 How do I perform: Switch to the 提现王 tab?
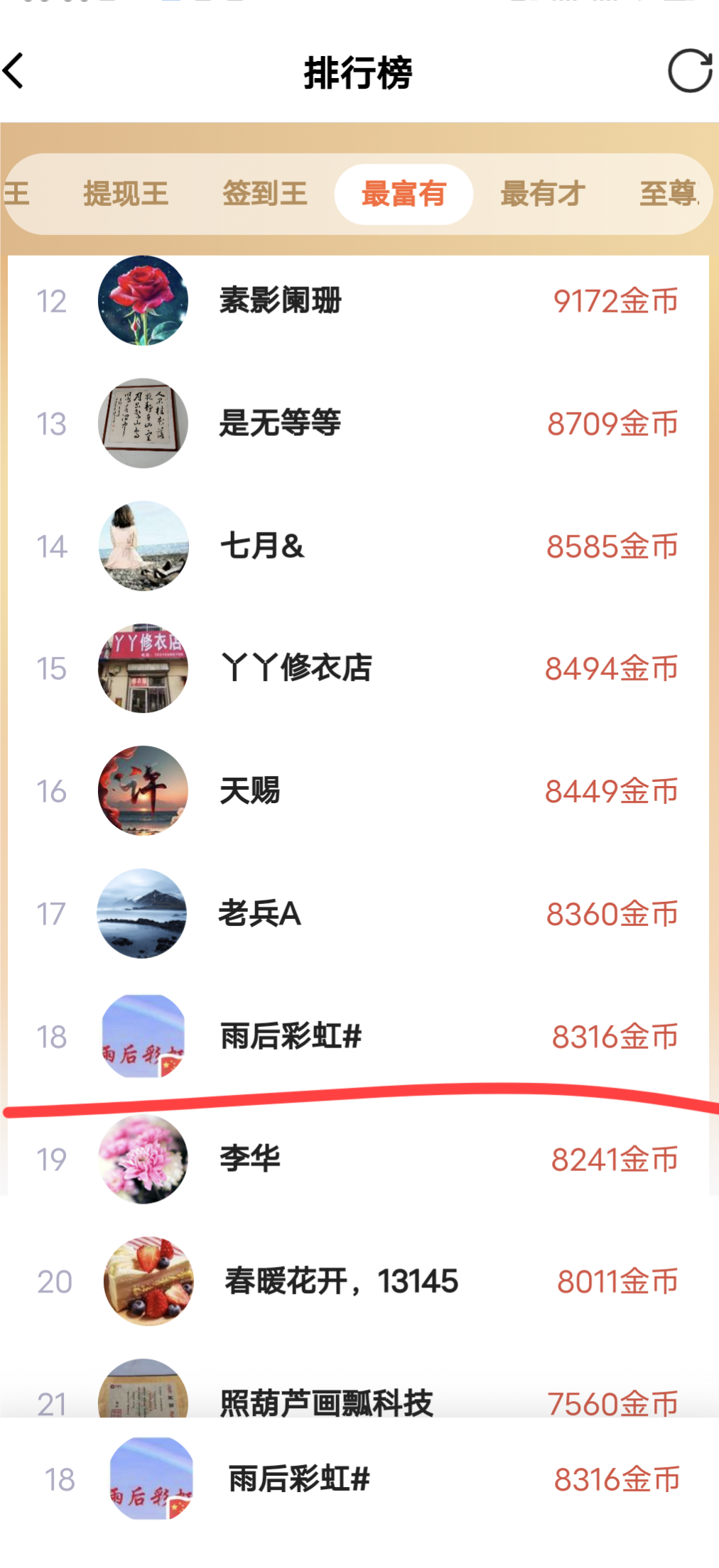(x=126, y=194)
